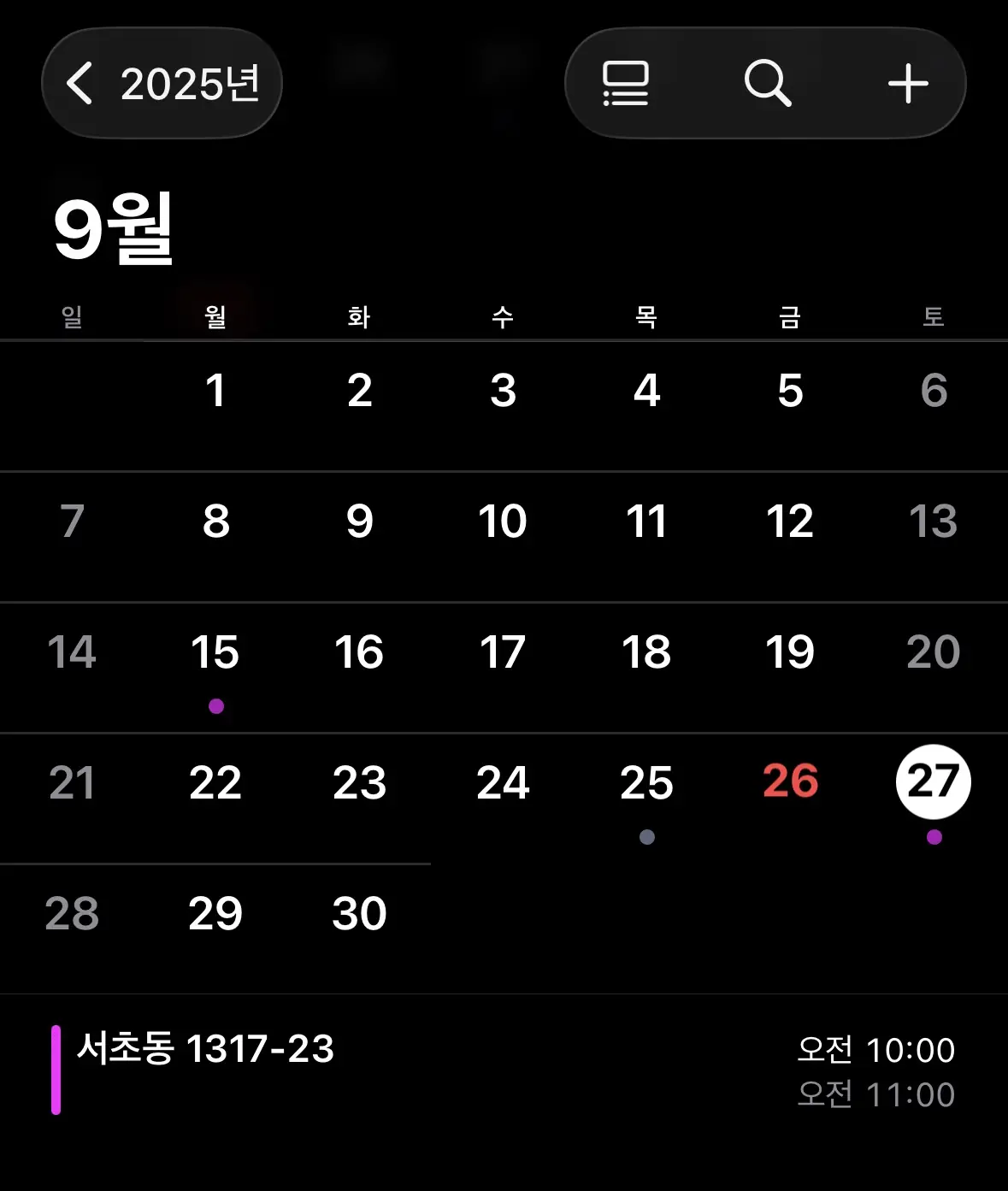
Task: Select today, September 27
Action: [x=933, y=782]
